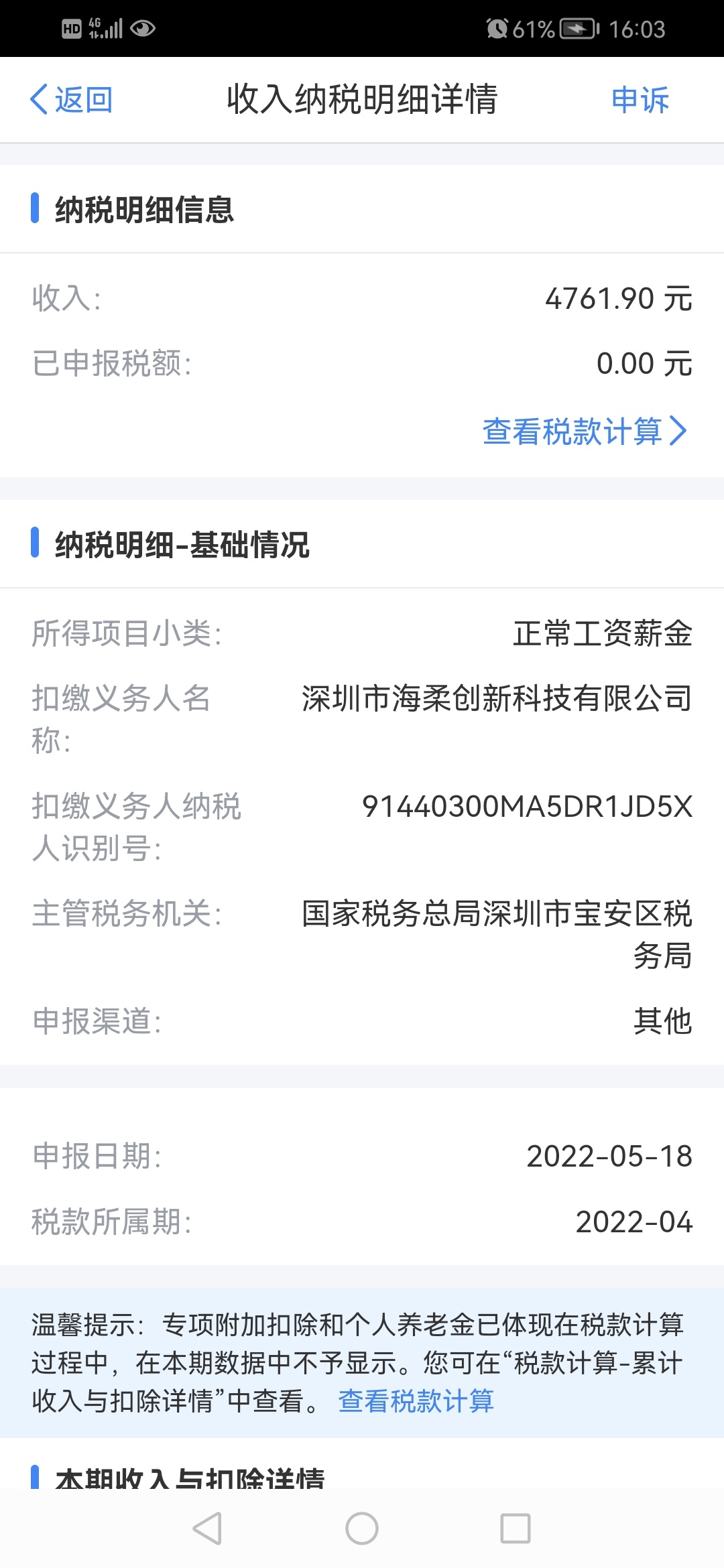724x1568 pixels.
Task: Go back using the 返回 button
Action: click(x=71, y=100)
